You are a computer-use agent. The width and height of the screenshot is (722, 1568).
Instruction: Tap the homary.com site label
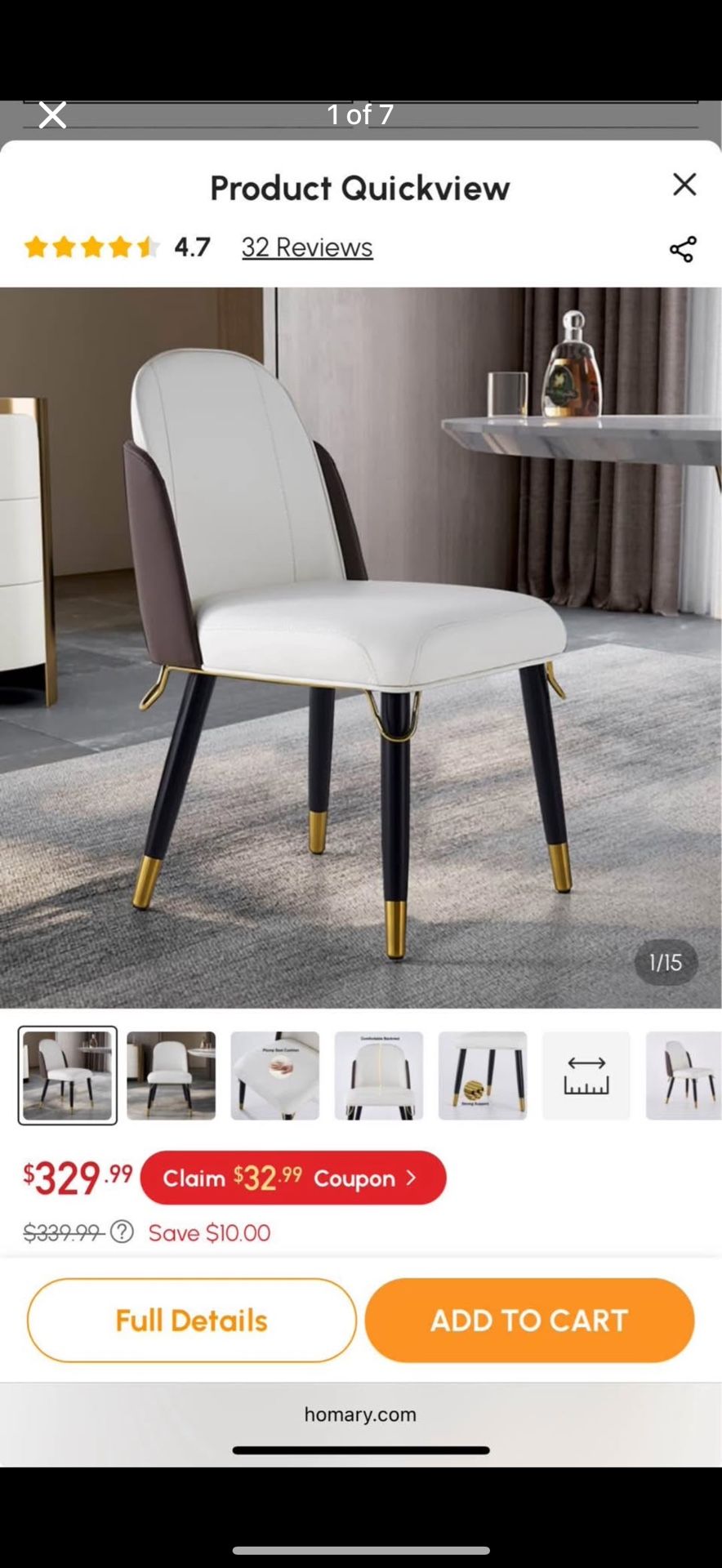[360, 1414]
